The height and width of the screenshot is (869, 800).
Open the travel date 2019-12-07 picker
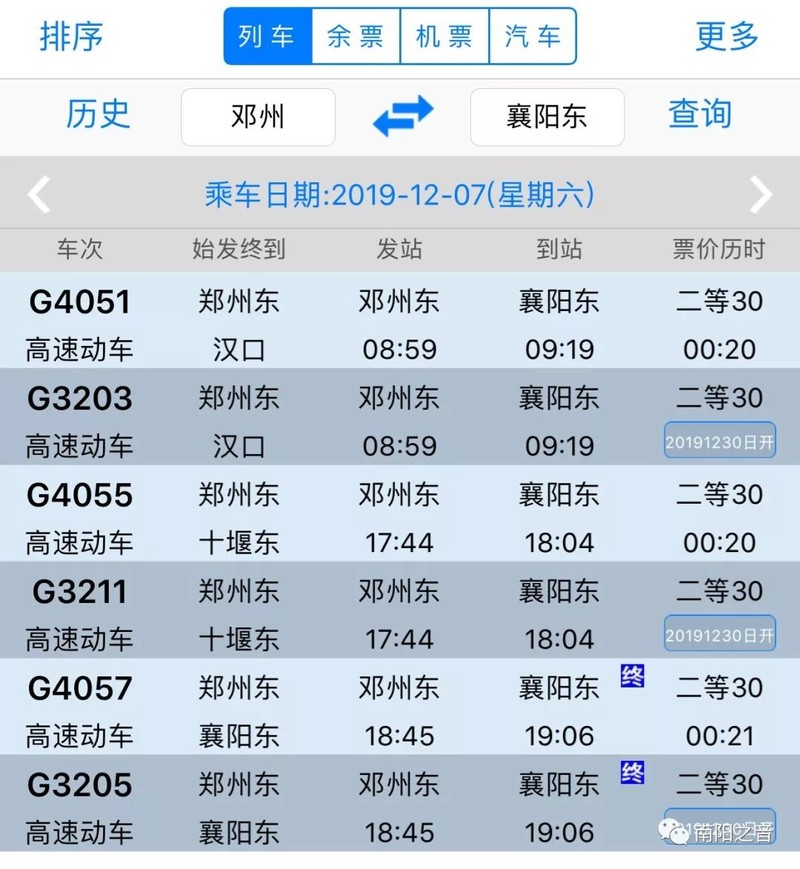[400, 194]
